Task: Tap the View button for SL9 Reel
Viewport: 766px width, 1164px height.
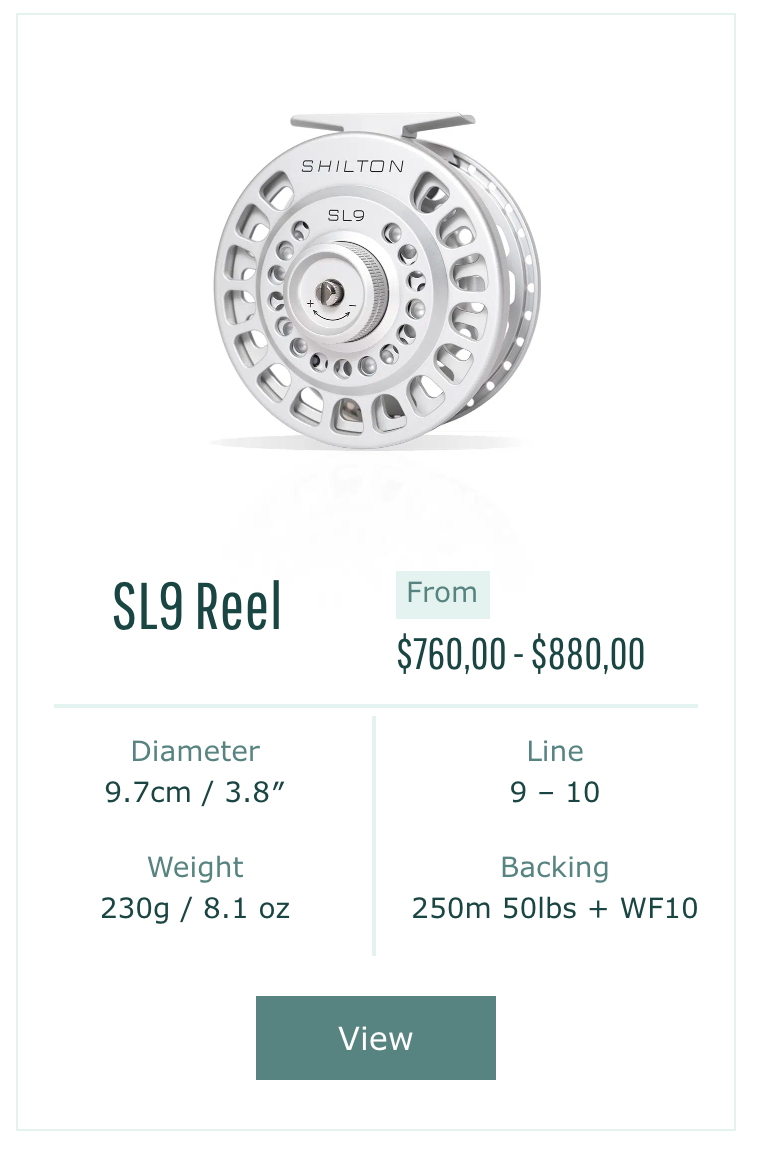Action: pyautogui.click(x=375, y=1038)
